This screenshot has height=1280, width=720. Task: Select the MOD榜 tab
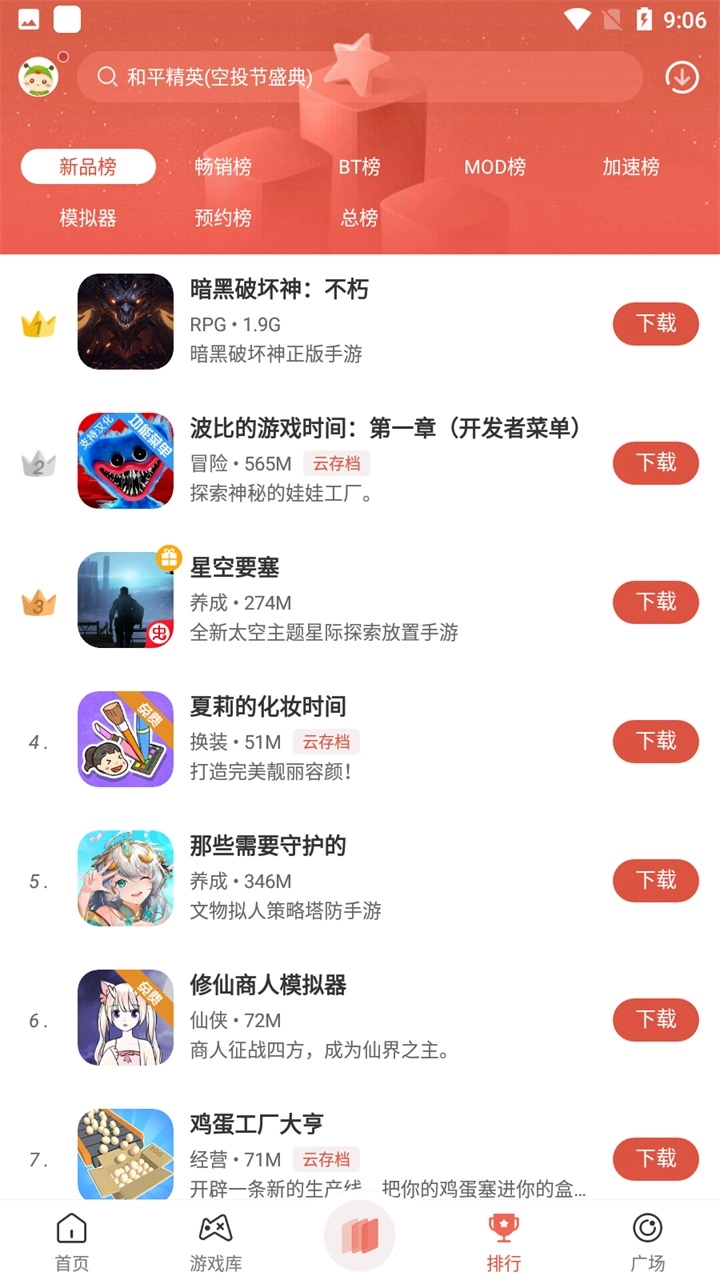pyautogui.click(x=495, y=167)
